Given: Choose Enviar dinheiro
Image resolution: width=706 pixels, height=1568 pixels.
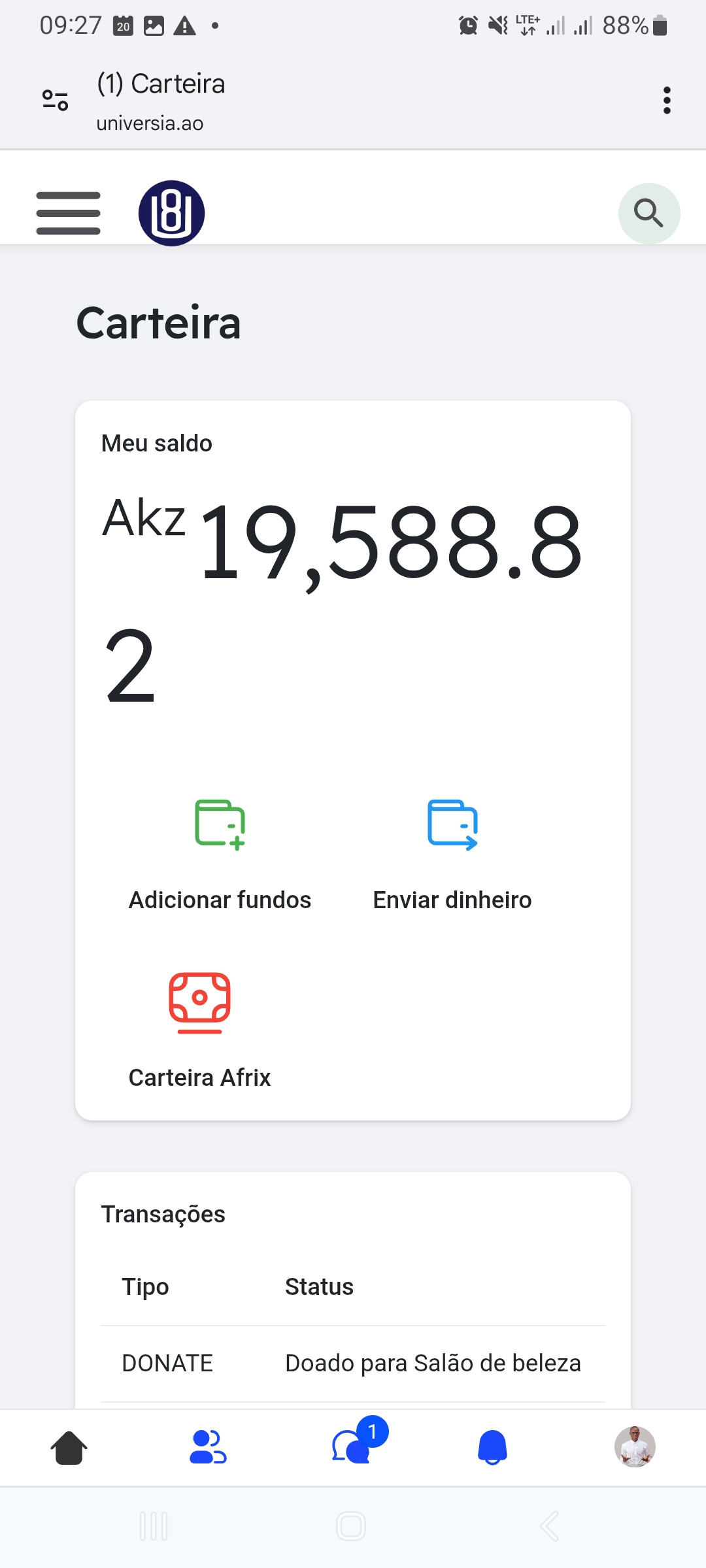Looking at the screenshot, I should 452,855.
